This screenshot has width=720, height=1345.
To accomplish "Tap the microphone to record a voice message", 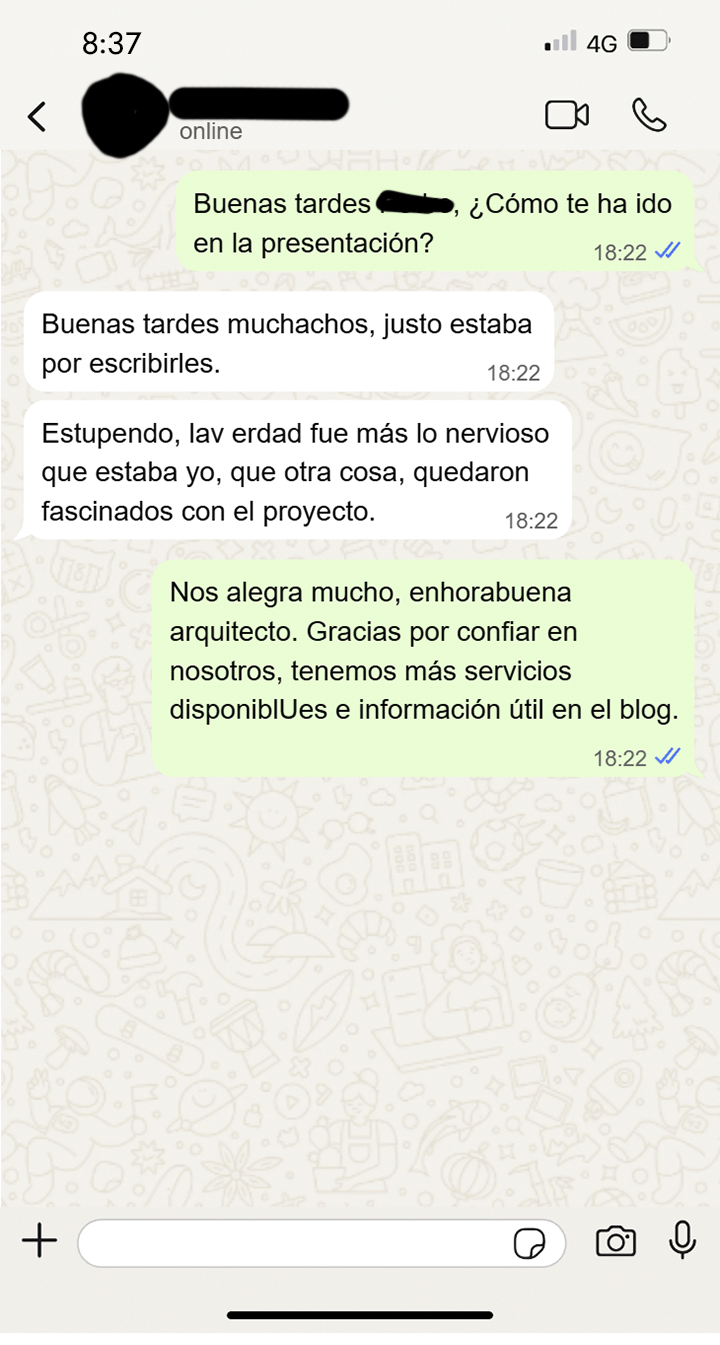I will tap(682, 1241).
